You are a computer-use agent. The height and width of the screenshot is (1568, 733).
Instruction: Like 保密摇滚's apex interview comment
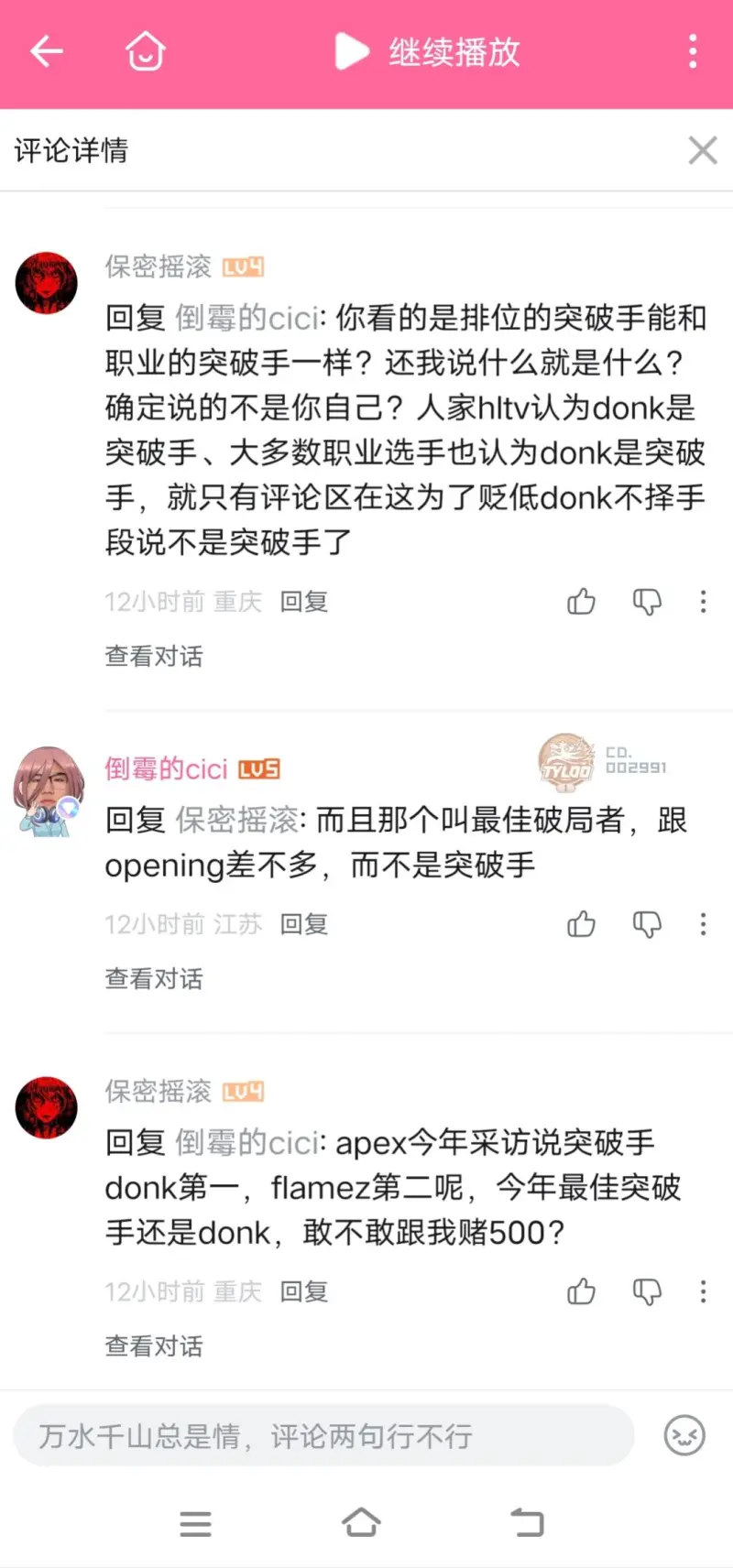tap(581, 1291)
